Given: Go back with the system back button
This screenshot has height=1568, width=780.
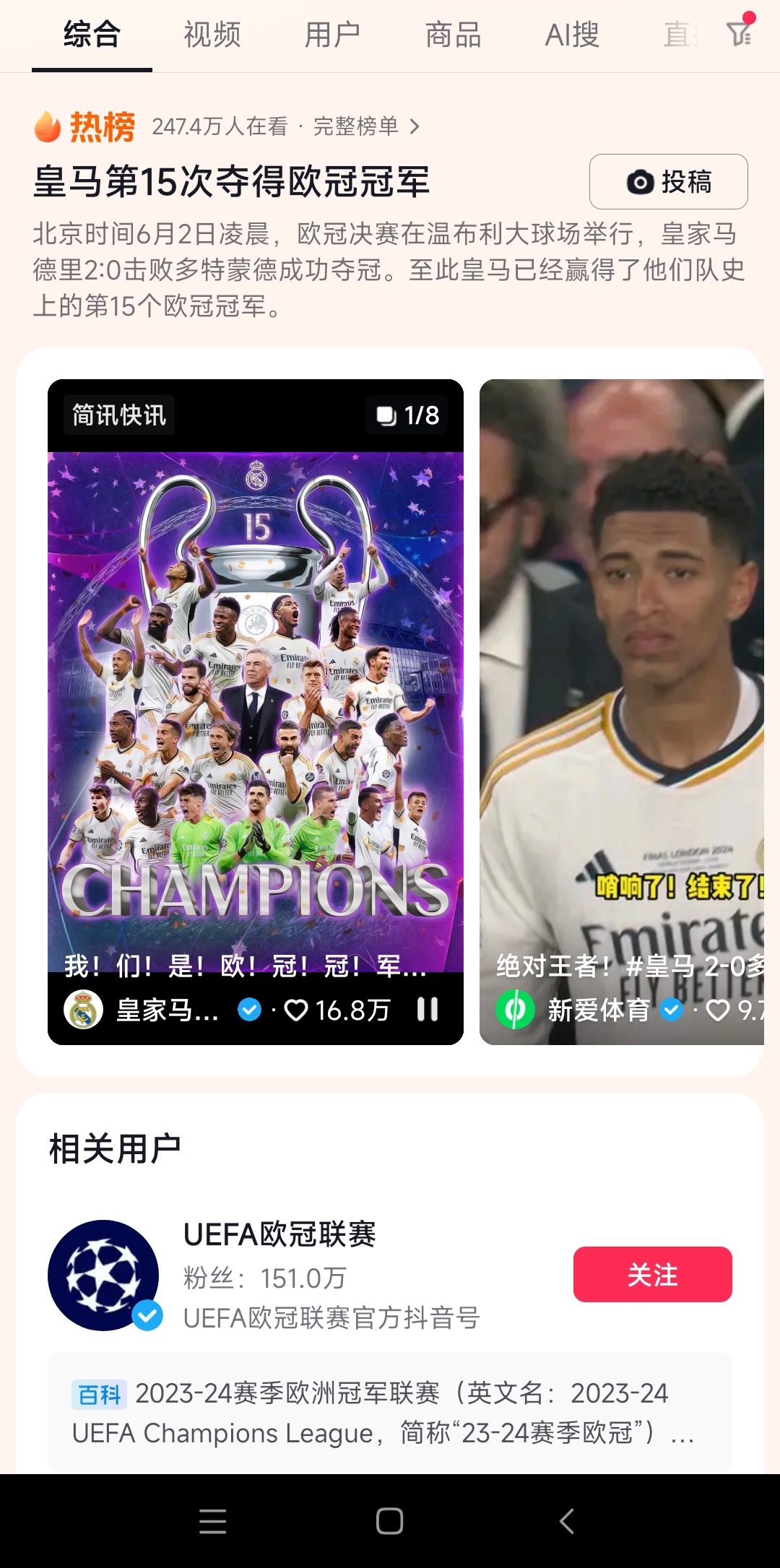Looking at the screenshot, I should [x=567, y=1521].
